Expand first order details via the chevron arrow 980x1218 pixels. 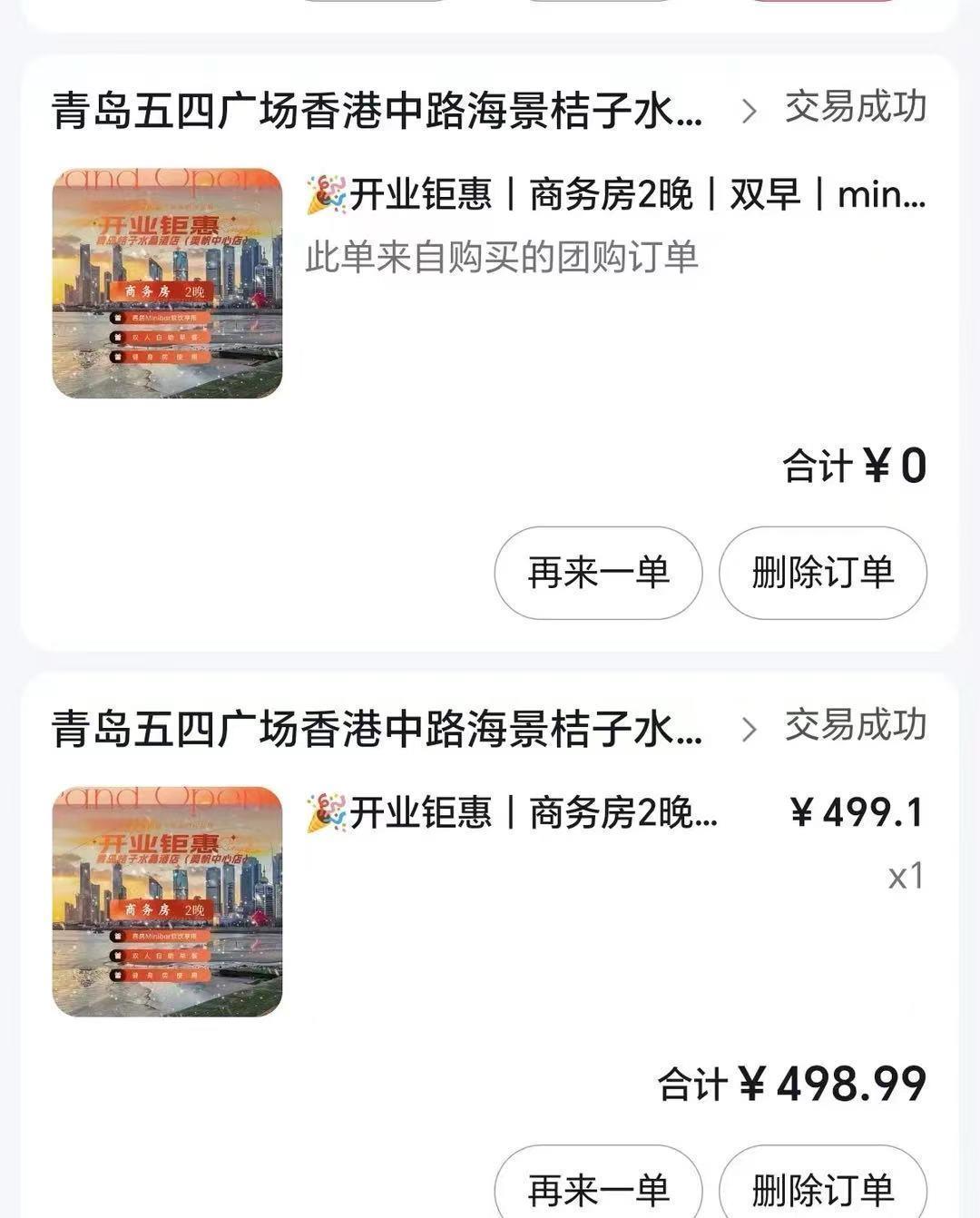(x=750, y=112)
